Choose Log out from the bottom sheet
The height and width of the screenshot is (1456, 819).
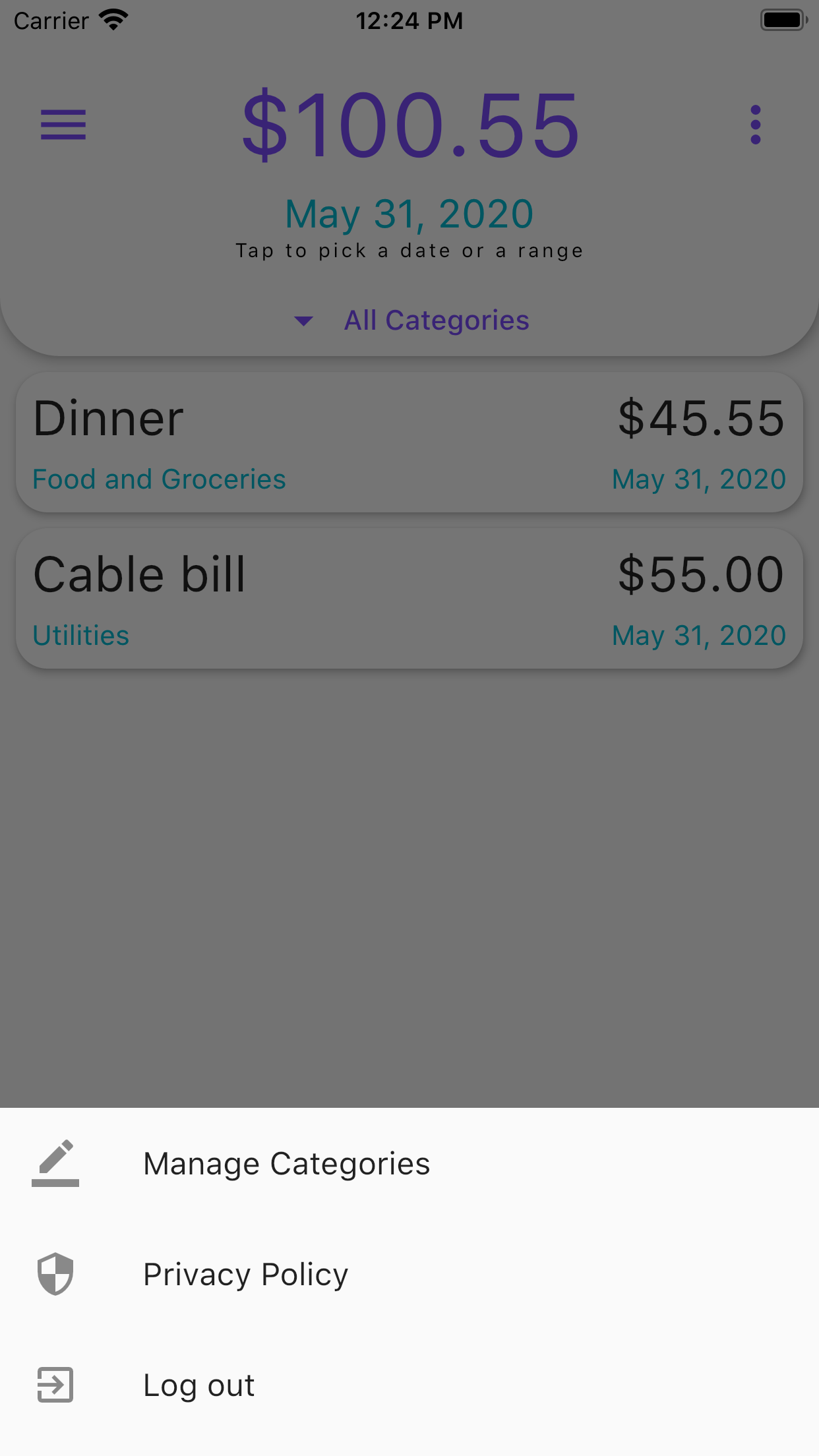198,1385
